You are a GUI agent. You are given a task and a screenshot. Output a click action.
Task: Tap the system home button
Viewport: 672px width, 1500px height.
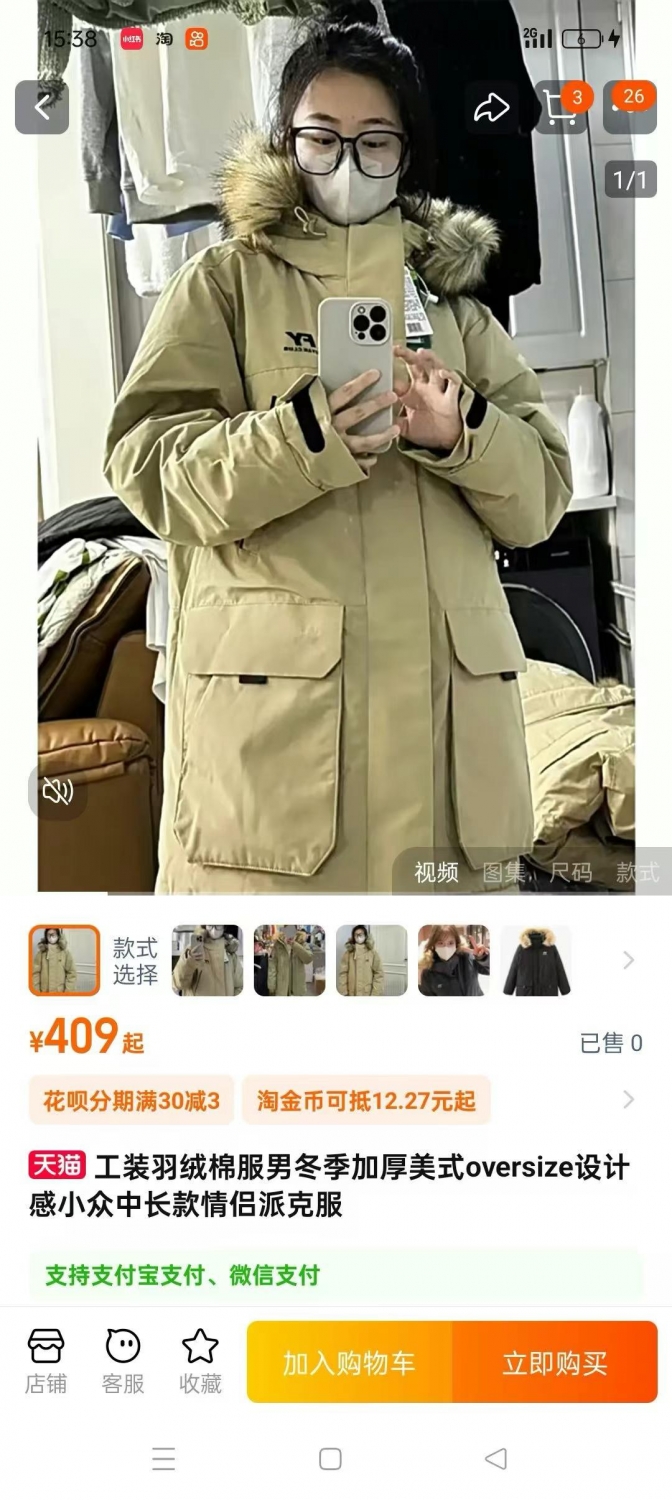330,1459
